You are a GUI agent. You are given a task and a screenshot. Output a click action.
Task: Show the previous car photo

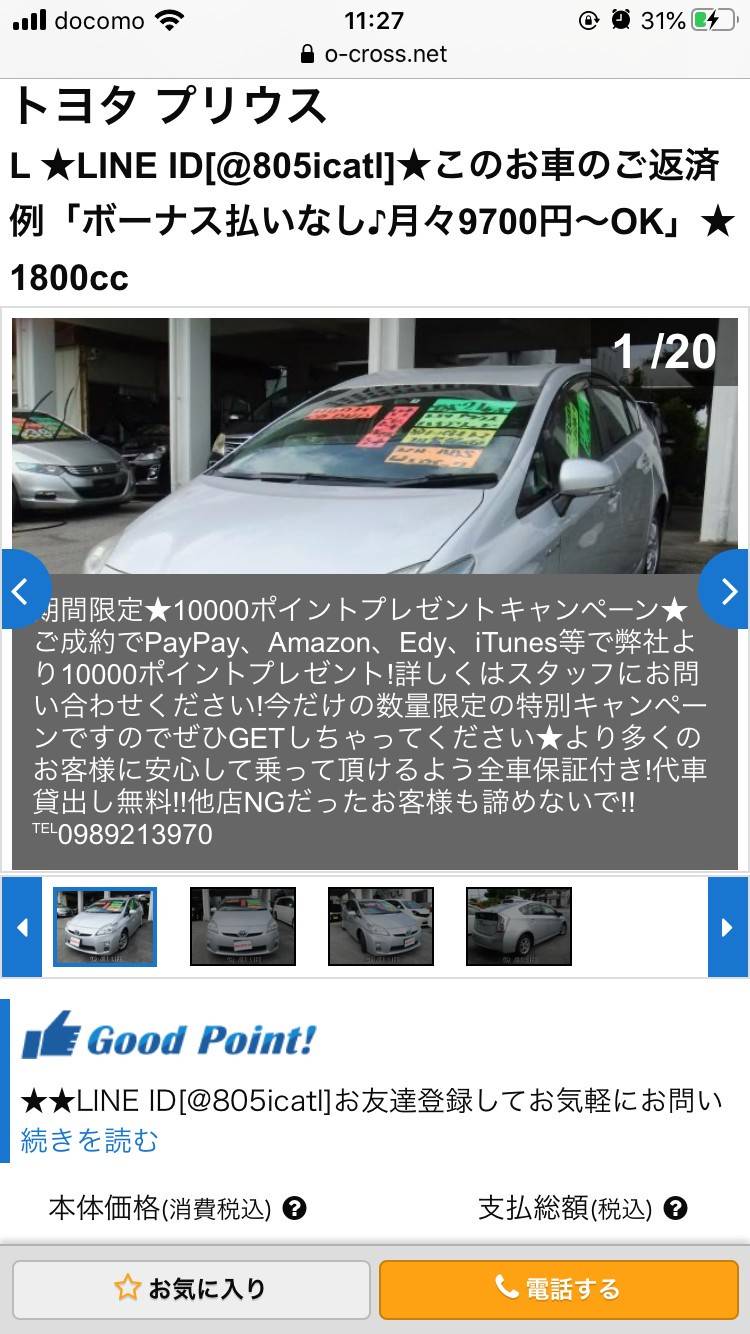[22, 590]
